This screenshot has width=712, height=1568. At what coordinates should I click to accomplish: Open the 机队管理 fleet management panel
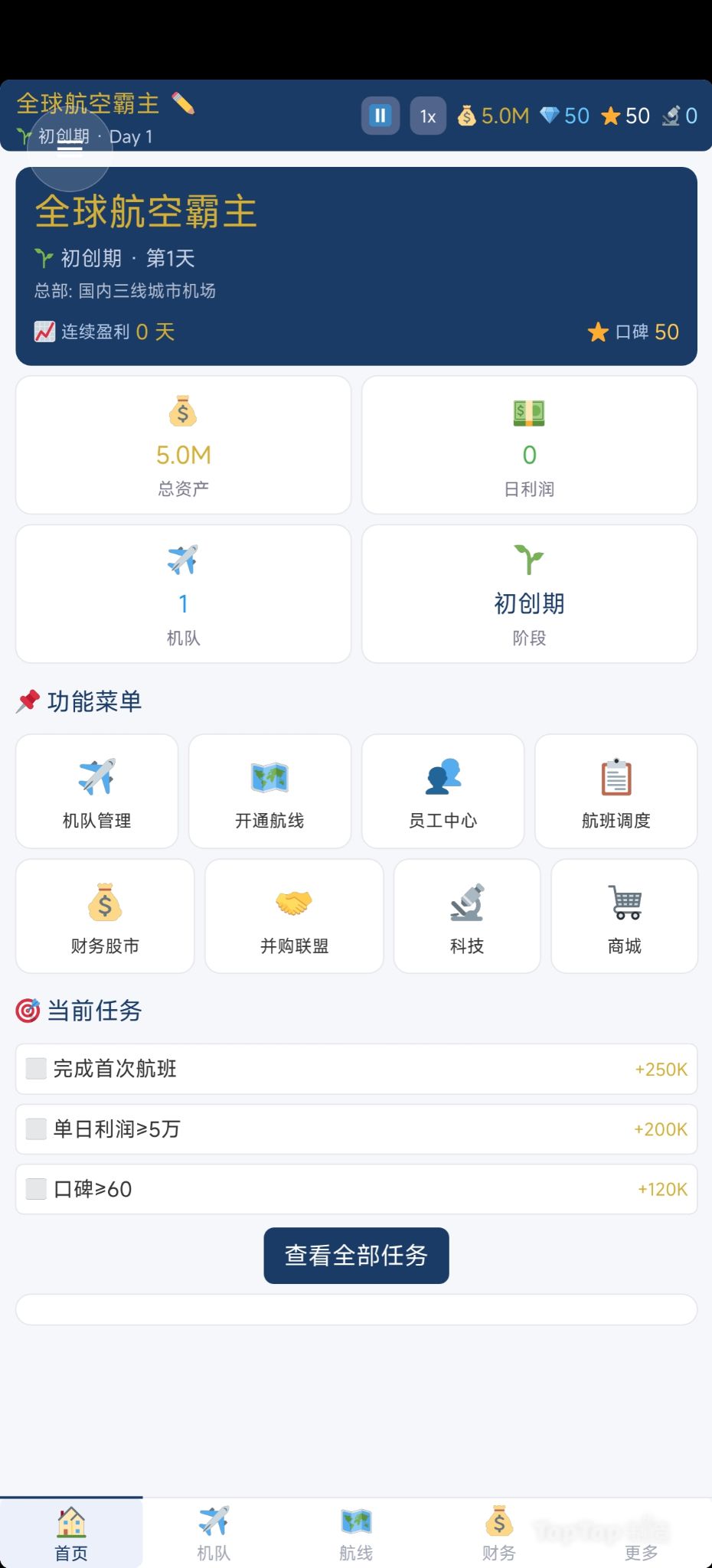(x=96, y=791)
